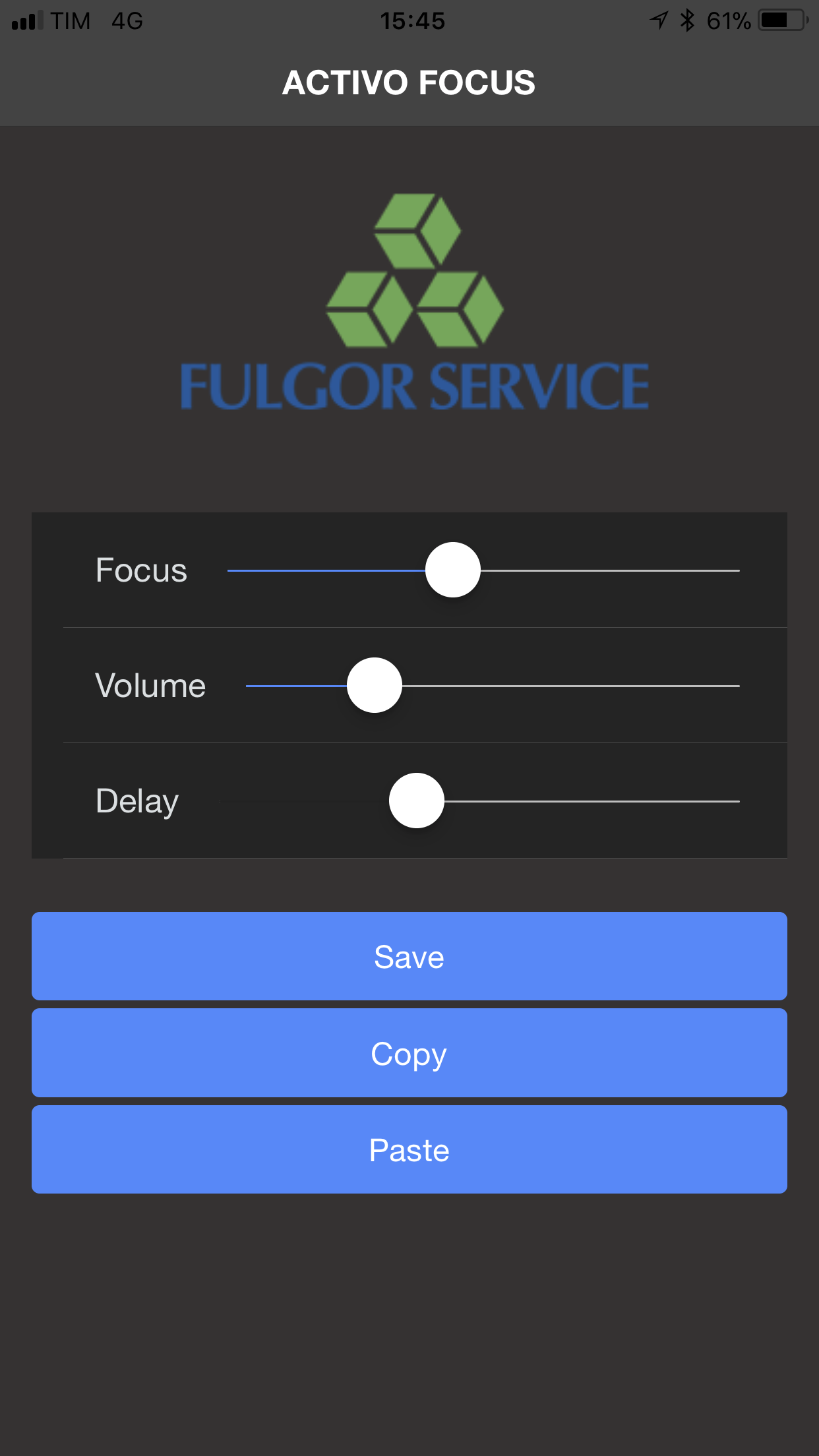Image resolution: width=819 pixels, height=1456 pixels.
Task: Tap the Volume slider track
Action: click(x=493, y=686)
